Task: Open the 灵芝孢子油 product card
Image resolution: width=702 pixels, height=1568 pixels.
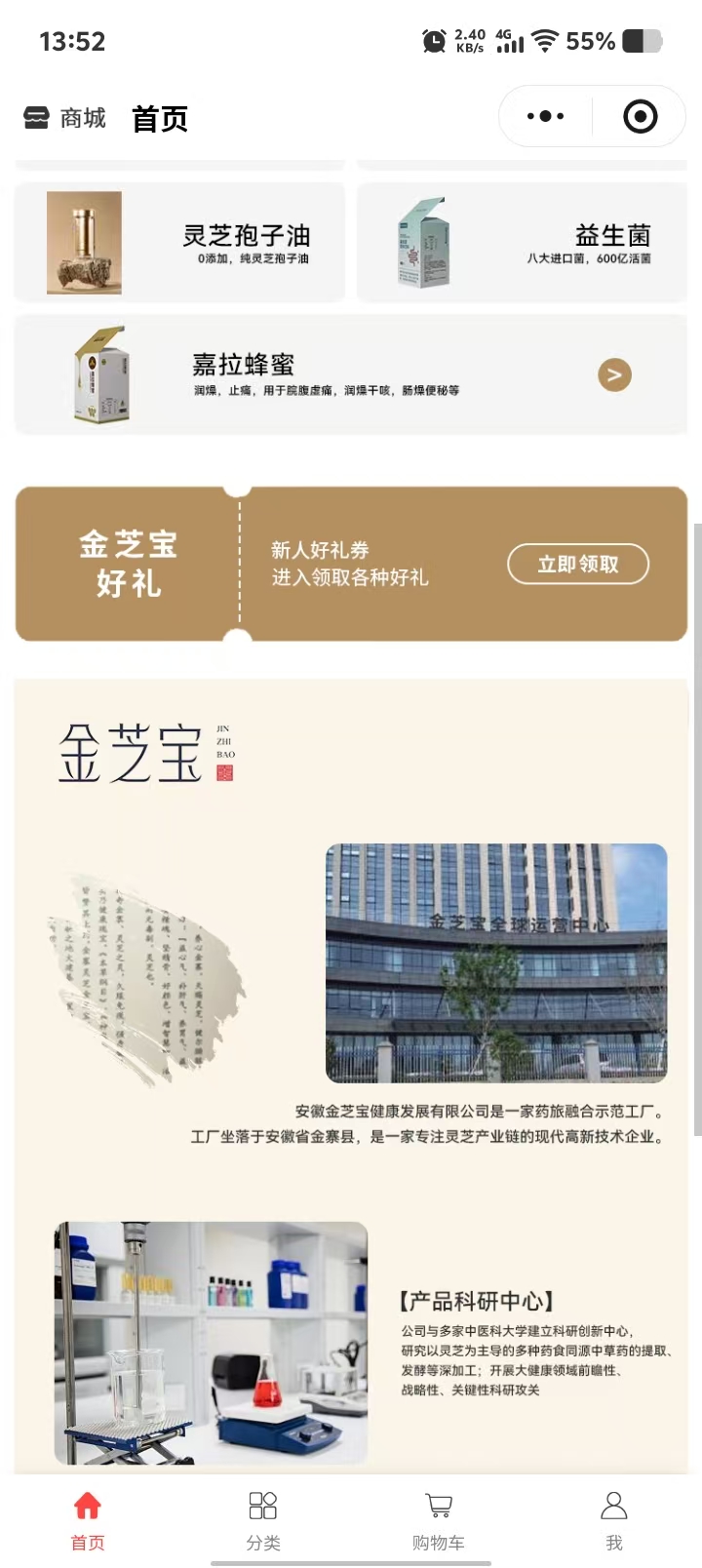Action: point(179,243)
